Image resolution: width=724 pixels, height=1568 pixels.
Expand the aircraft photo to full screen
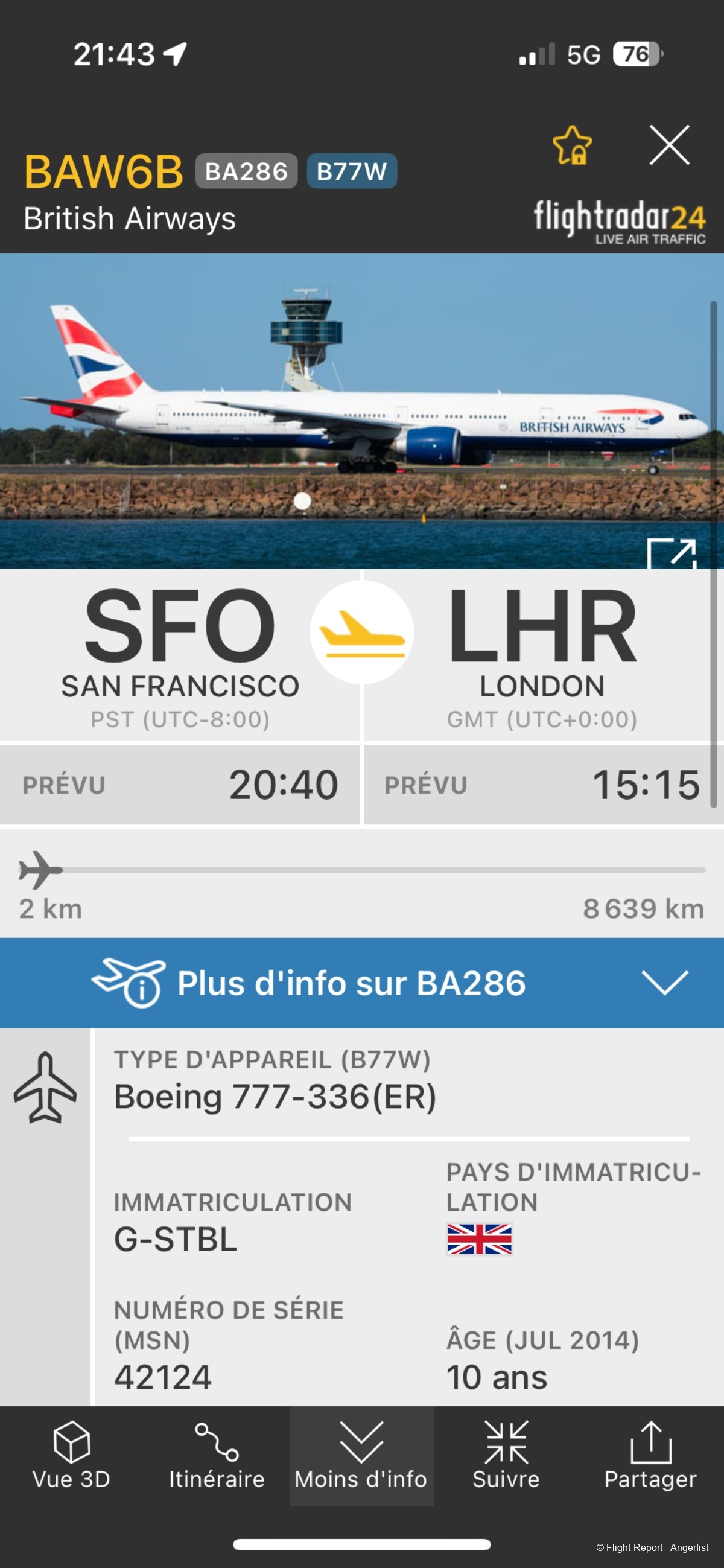(x=672, y=553)
